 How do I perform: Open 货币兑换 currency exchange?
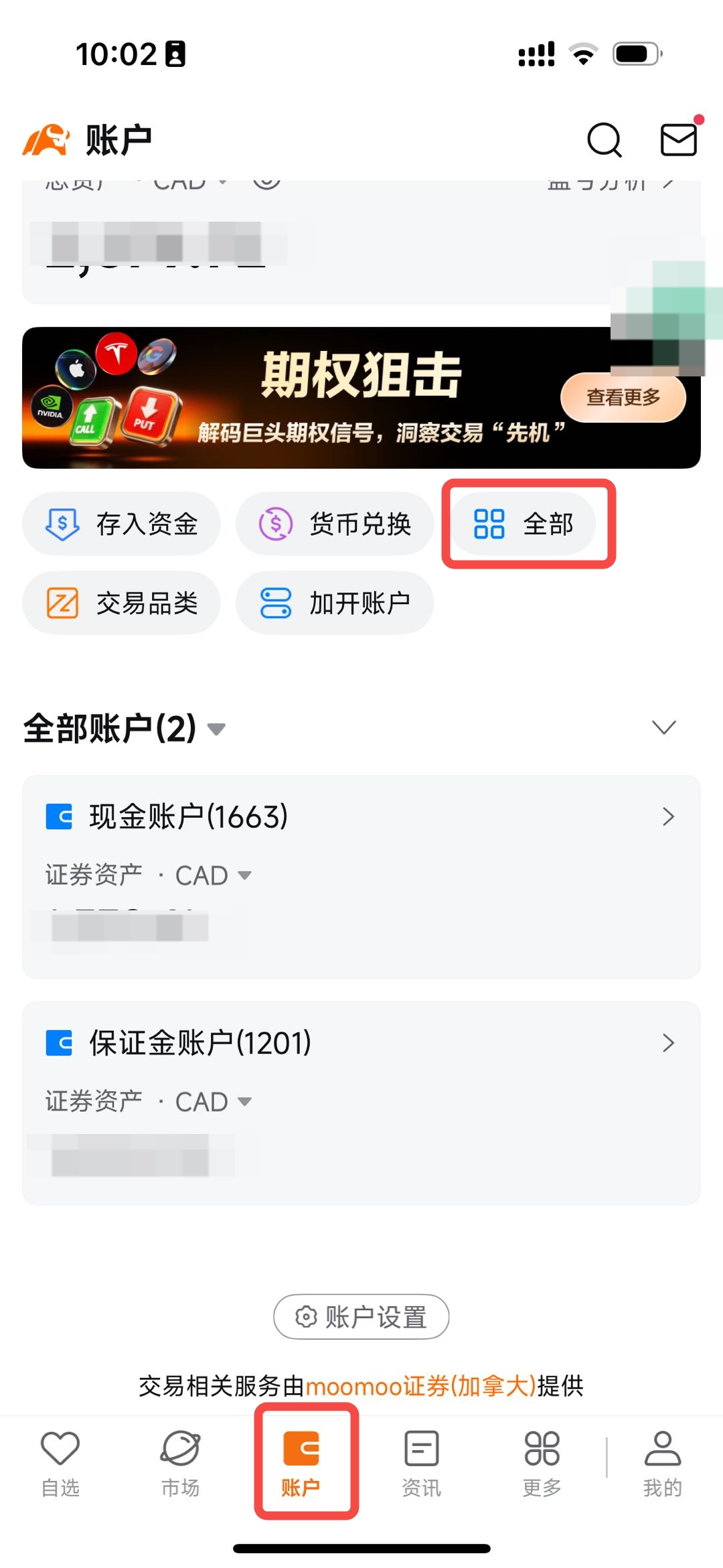[334, 524]
